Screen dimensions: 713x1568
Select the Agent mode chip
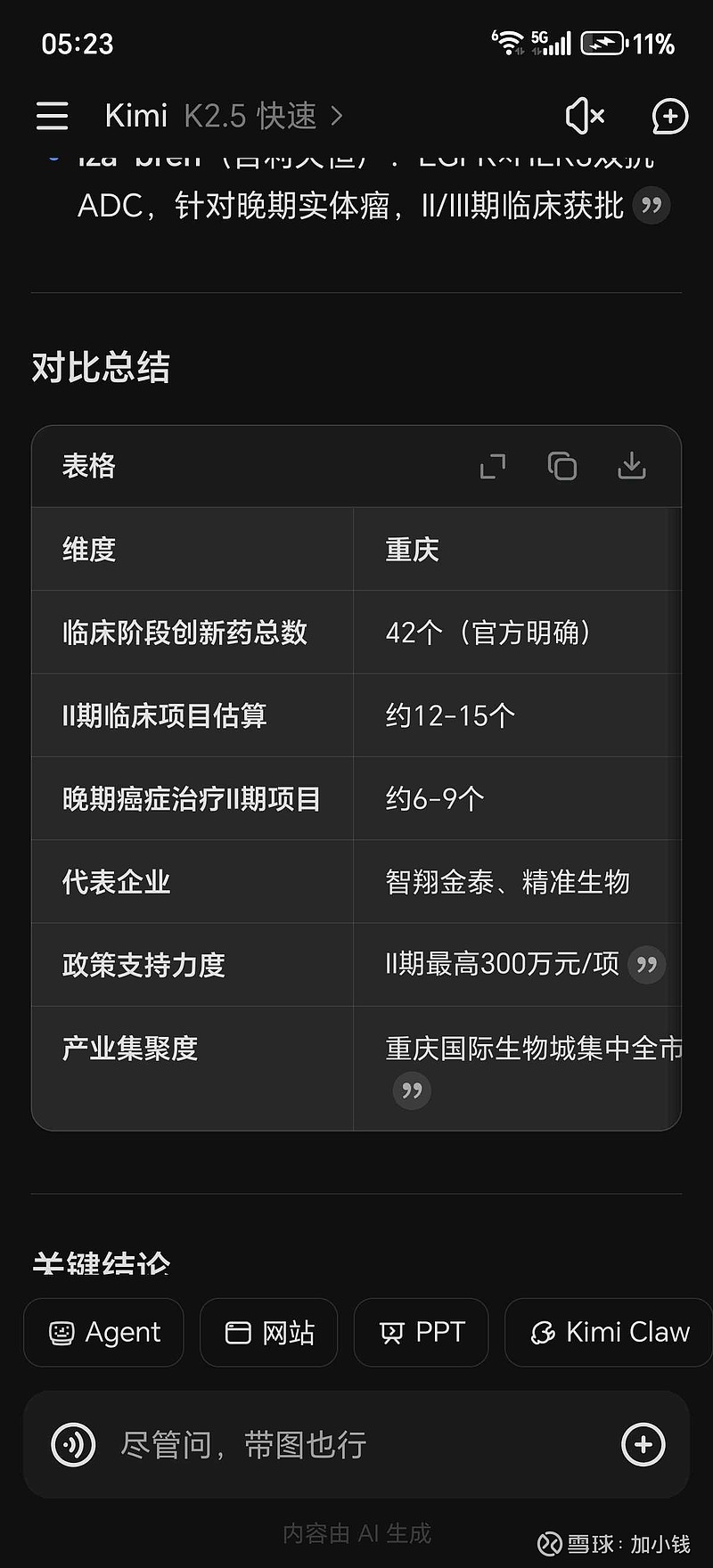tap(103, 1332)
